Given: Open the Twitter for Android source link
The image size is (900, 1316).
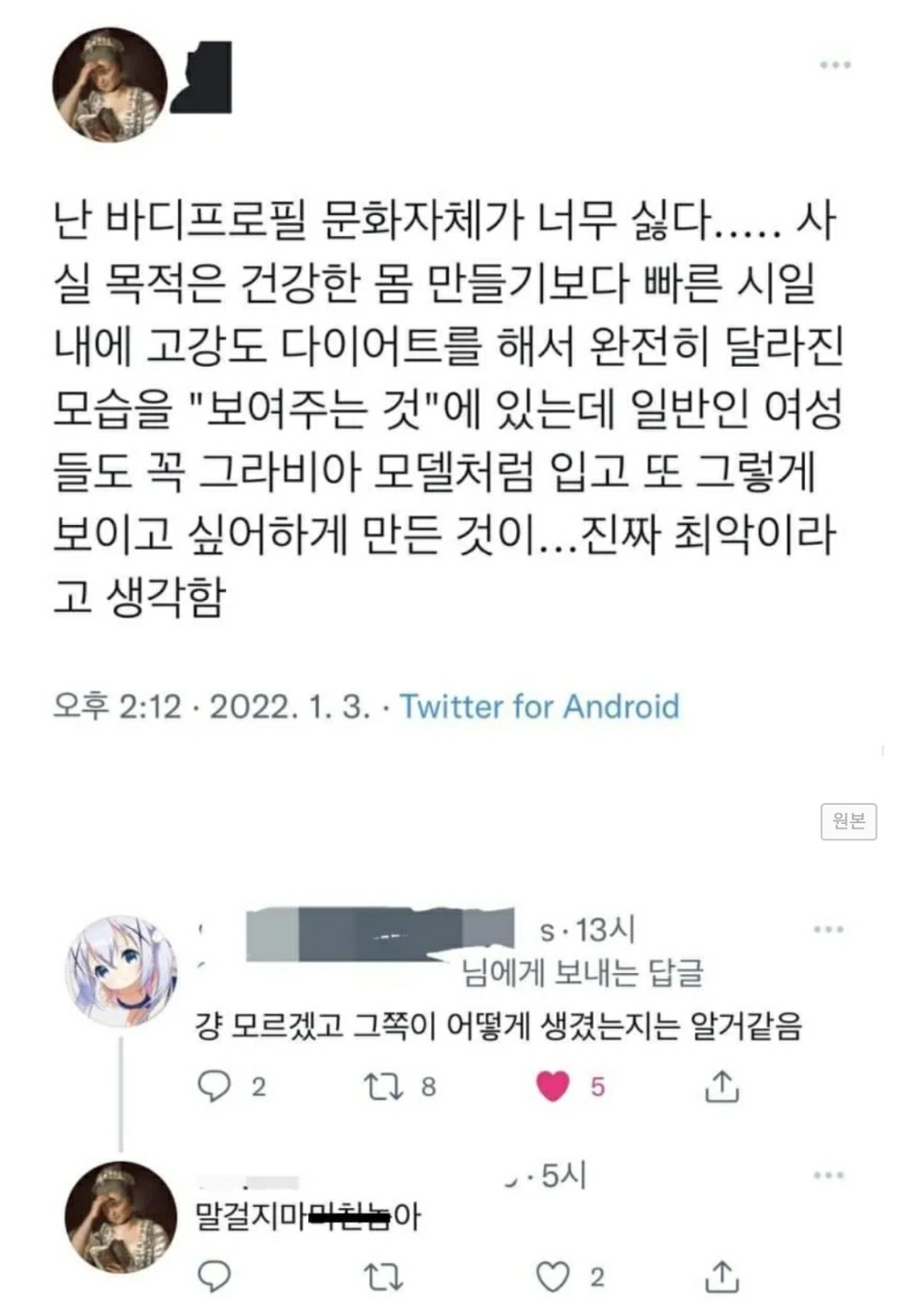Looking at the screenshot, I should point(539,707).
